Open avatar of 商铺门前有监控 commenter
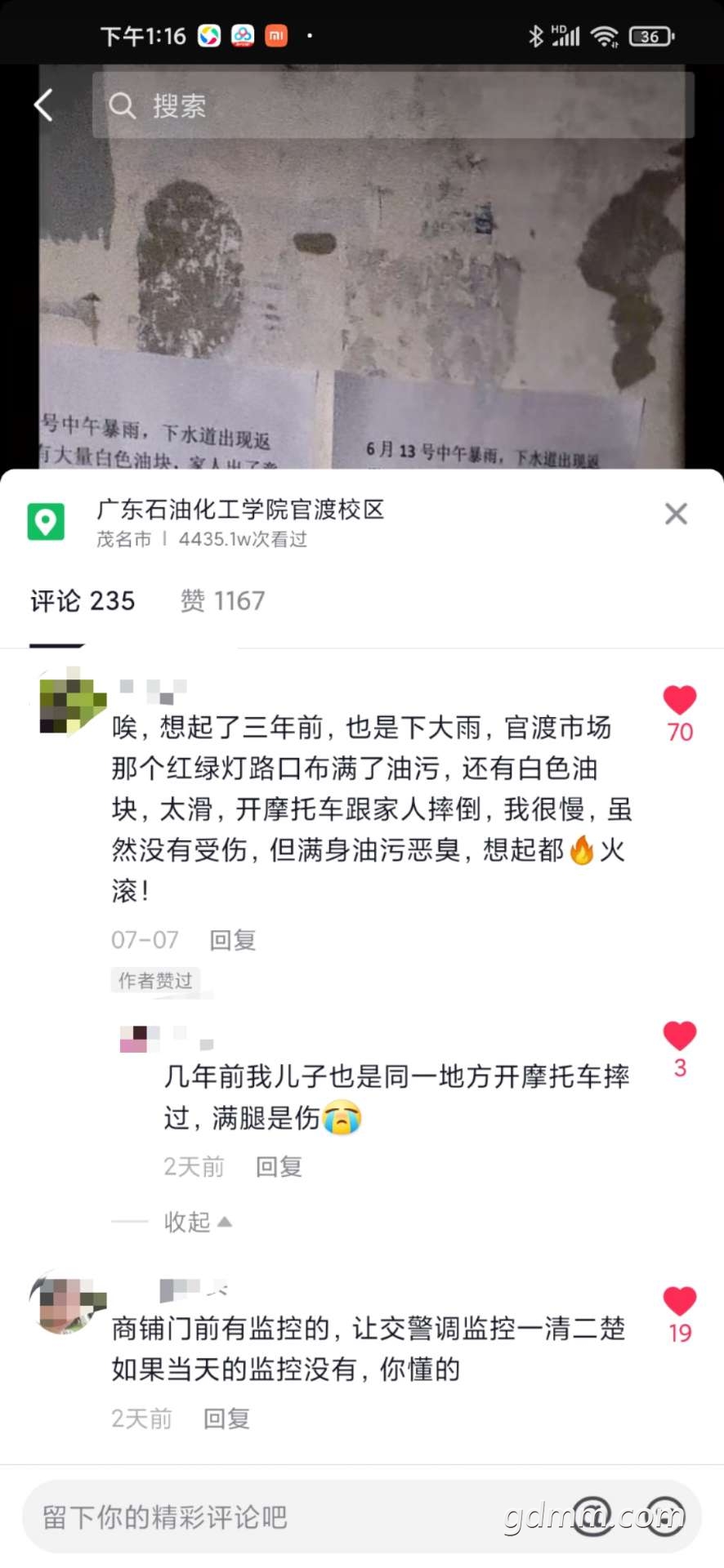The width and height of the screenshot is (724, 1568). pos(67,1303)
